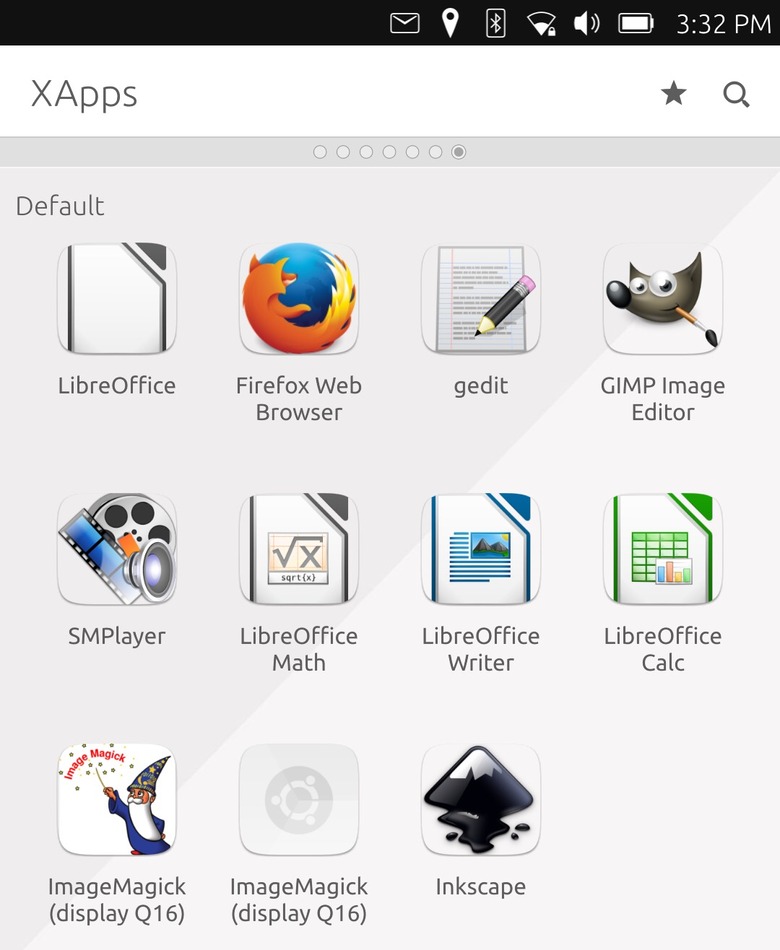780x950 pixels.
Task: Launch SMPlayer
Action: pyautogui.click(x=117, y=549)
